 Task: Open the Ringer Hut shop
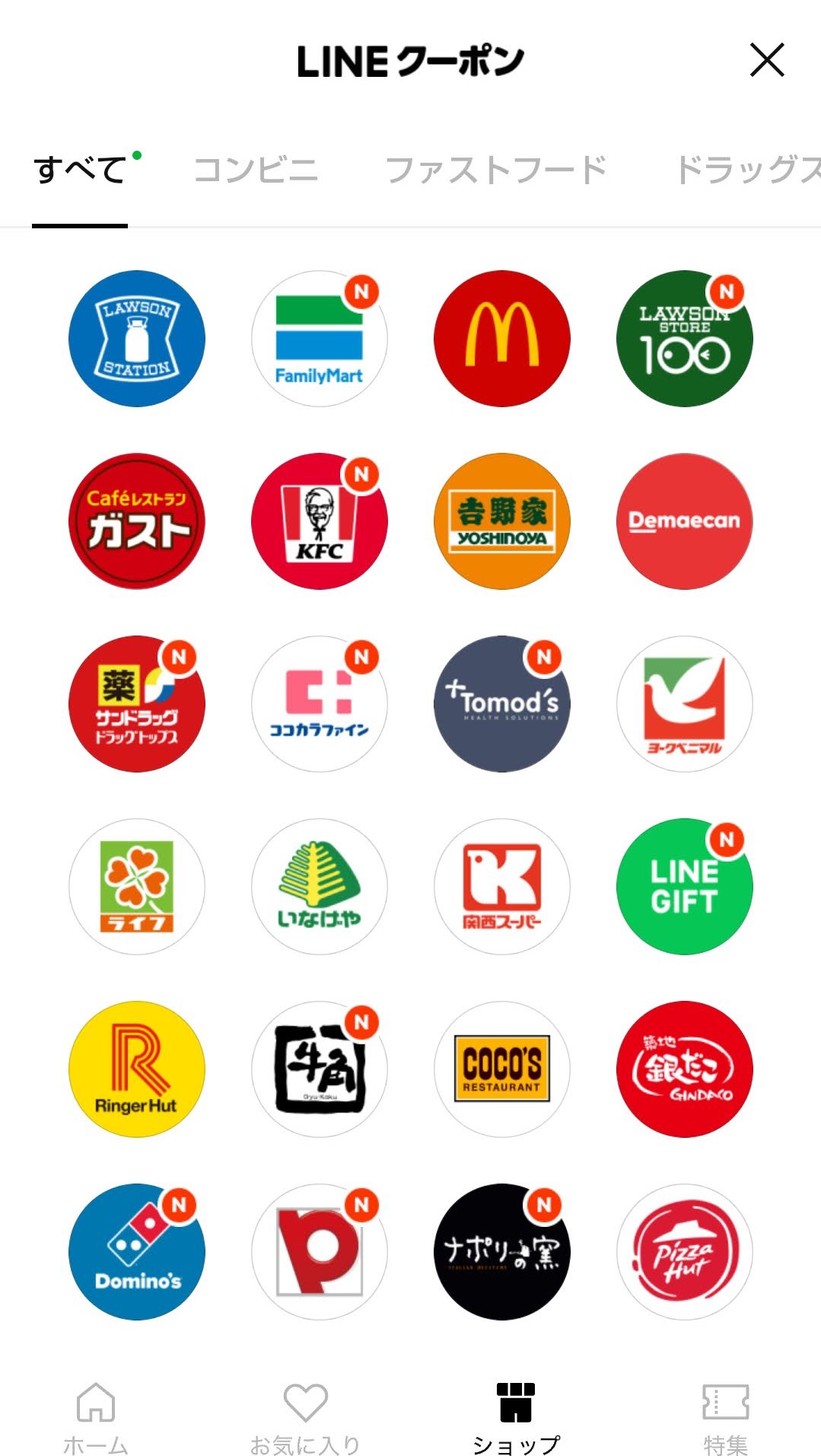pos(137,1069)
